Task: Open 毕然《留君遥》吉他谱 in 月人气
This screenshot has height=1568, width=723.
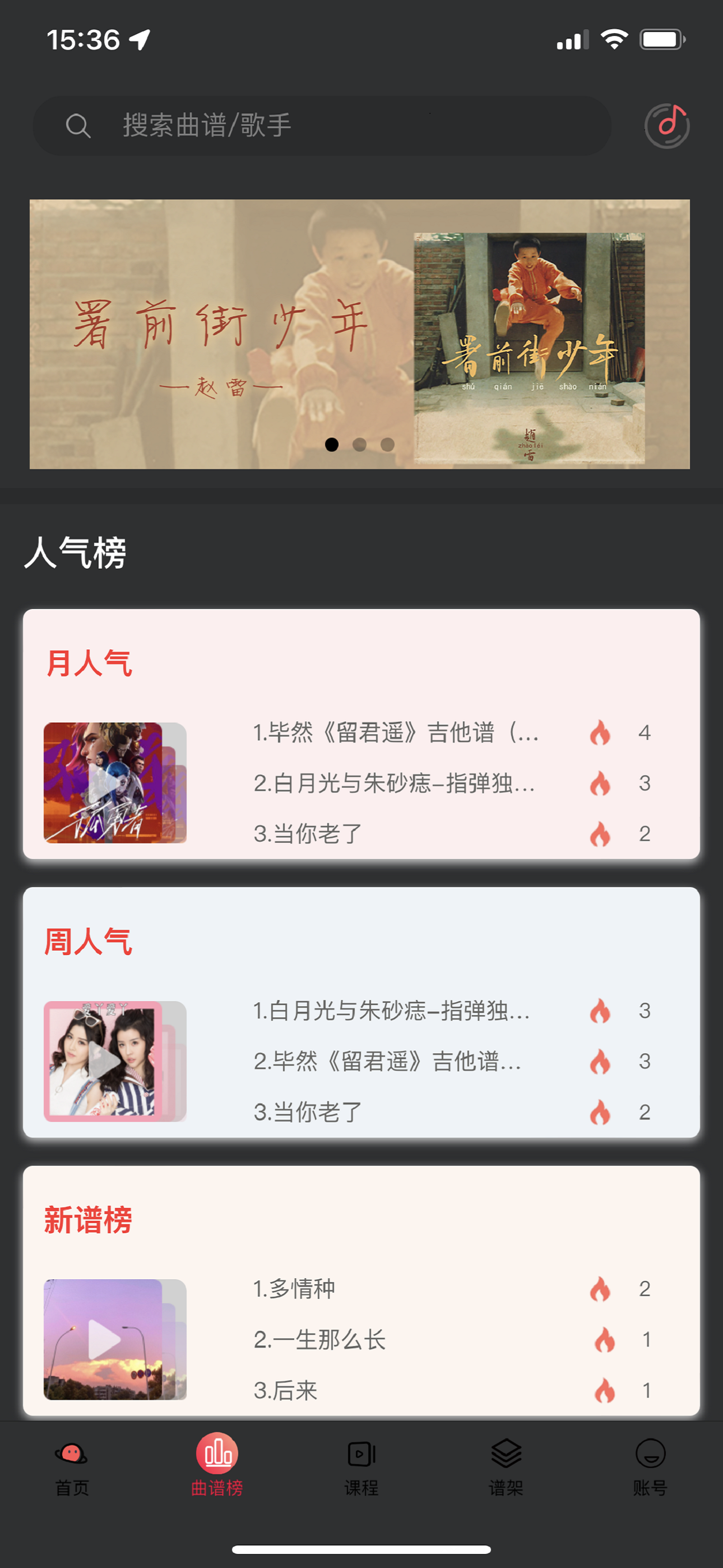Action: tap(396, 732)
